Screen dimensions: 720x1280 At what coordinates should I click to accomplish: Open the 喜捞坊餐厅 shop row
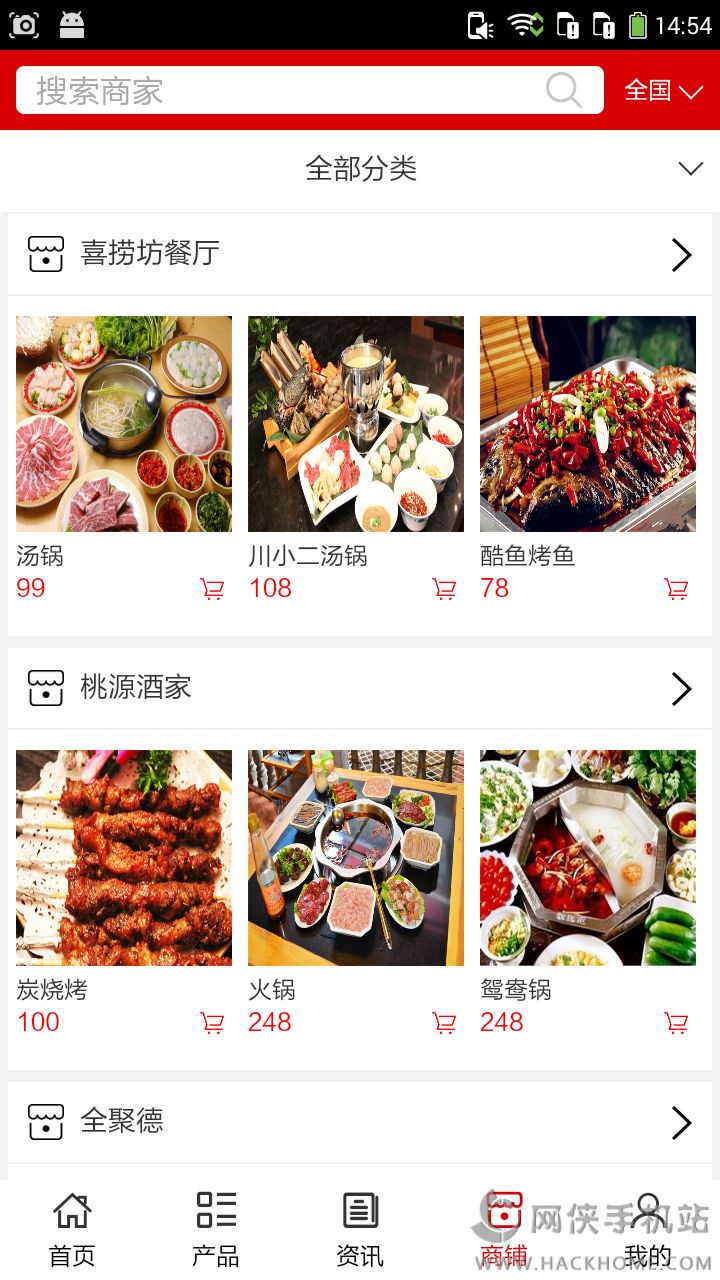(360, 254)
